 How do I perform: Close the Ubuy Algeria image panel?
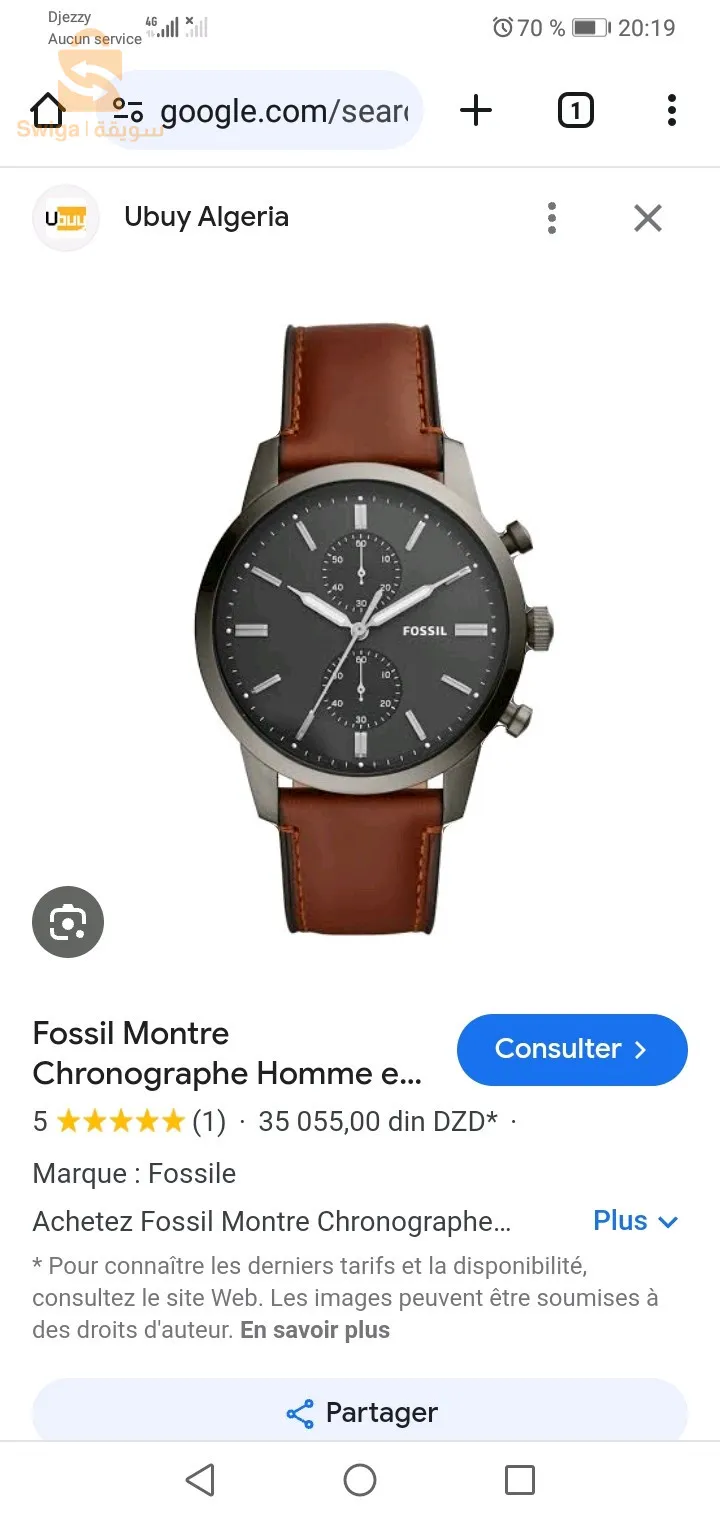pos(648,218)
